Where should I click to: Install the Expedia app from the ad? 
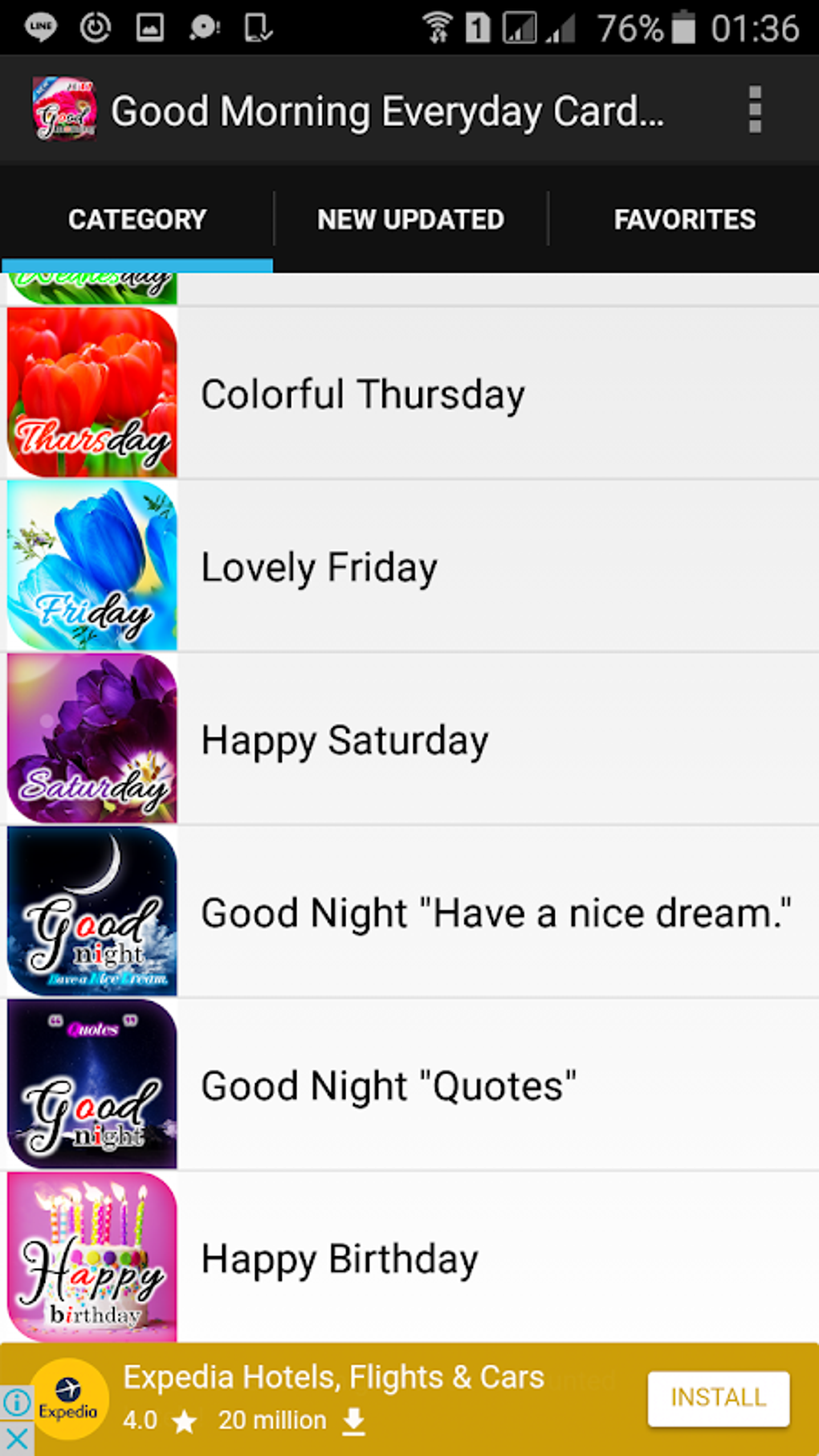718,1398
